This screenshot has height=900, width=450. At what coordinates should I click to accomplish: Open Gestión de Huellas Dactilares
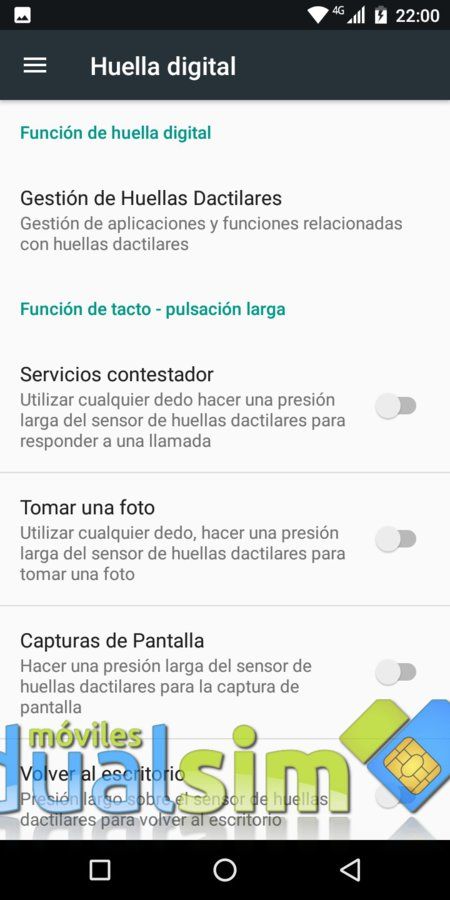225,220
